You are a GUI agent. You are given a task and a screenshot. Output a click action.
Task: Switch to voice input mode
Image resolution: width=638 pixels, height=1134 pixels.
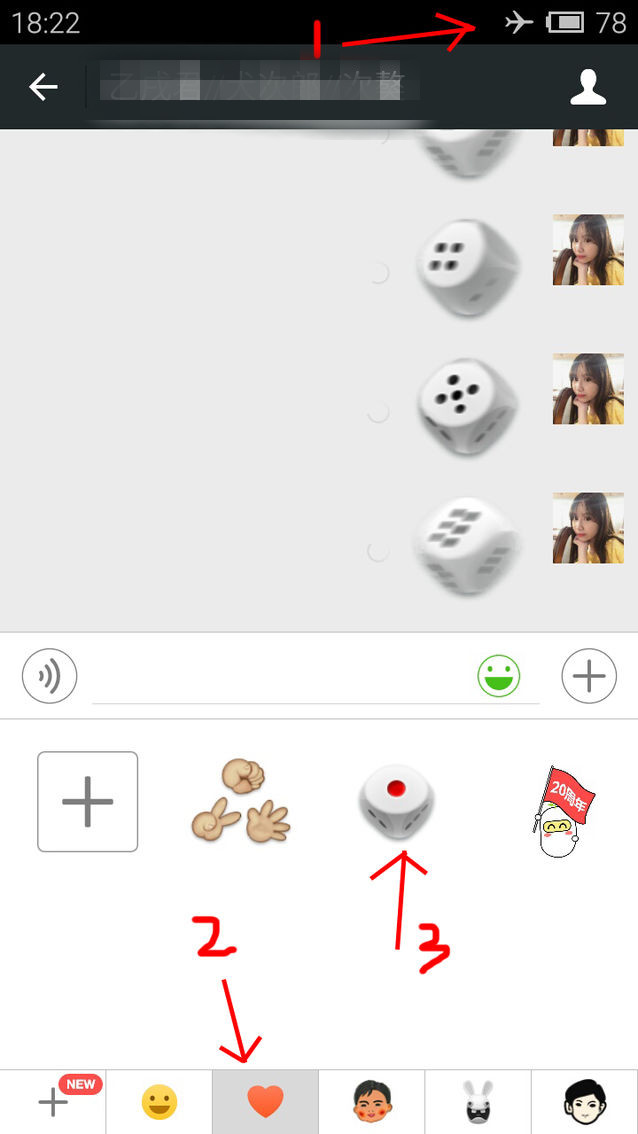pos(50,677)
